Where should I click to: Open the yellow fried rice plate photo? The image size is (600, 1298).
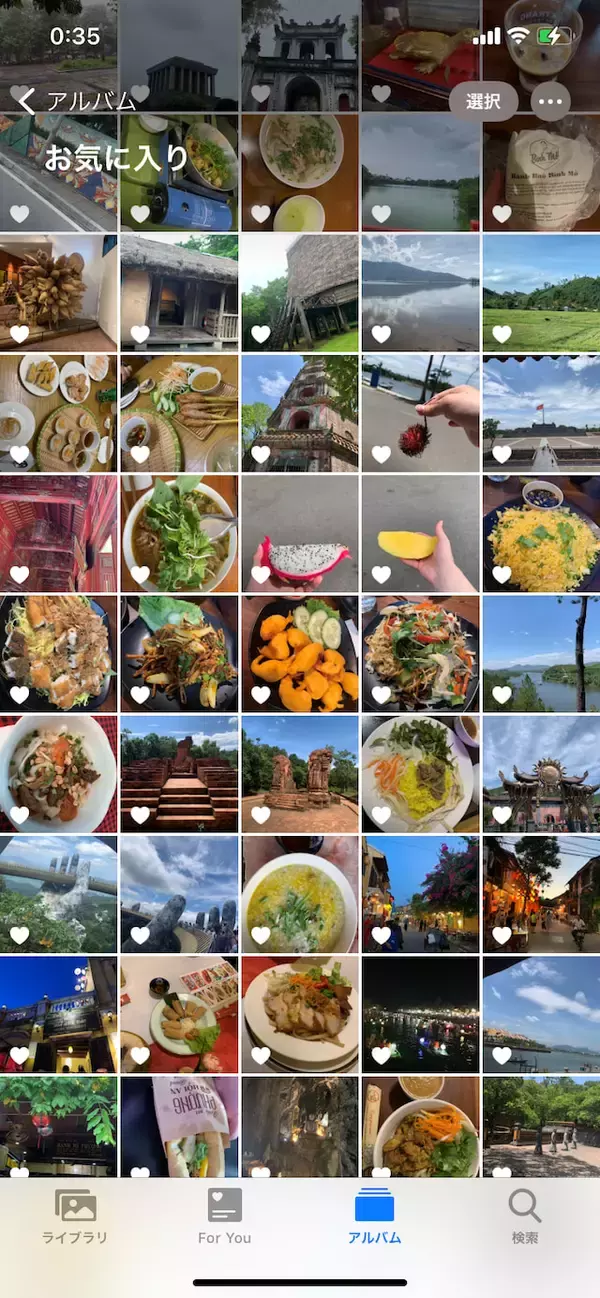541,533
